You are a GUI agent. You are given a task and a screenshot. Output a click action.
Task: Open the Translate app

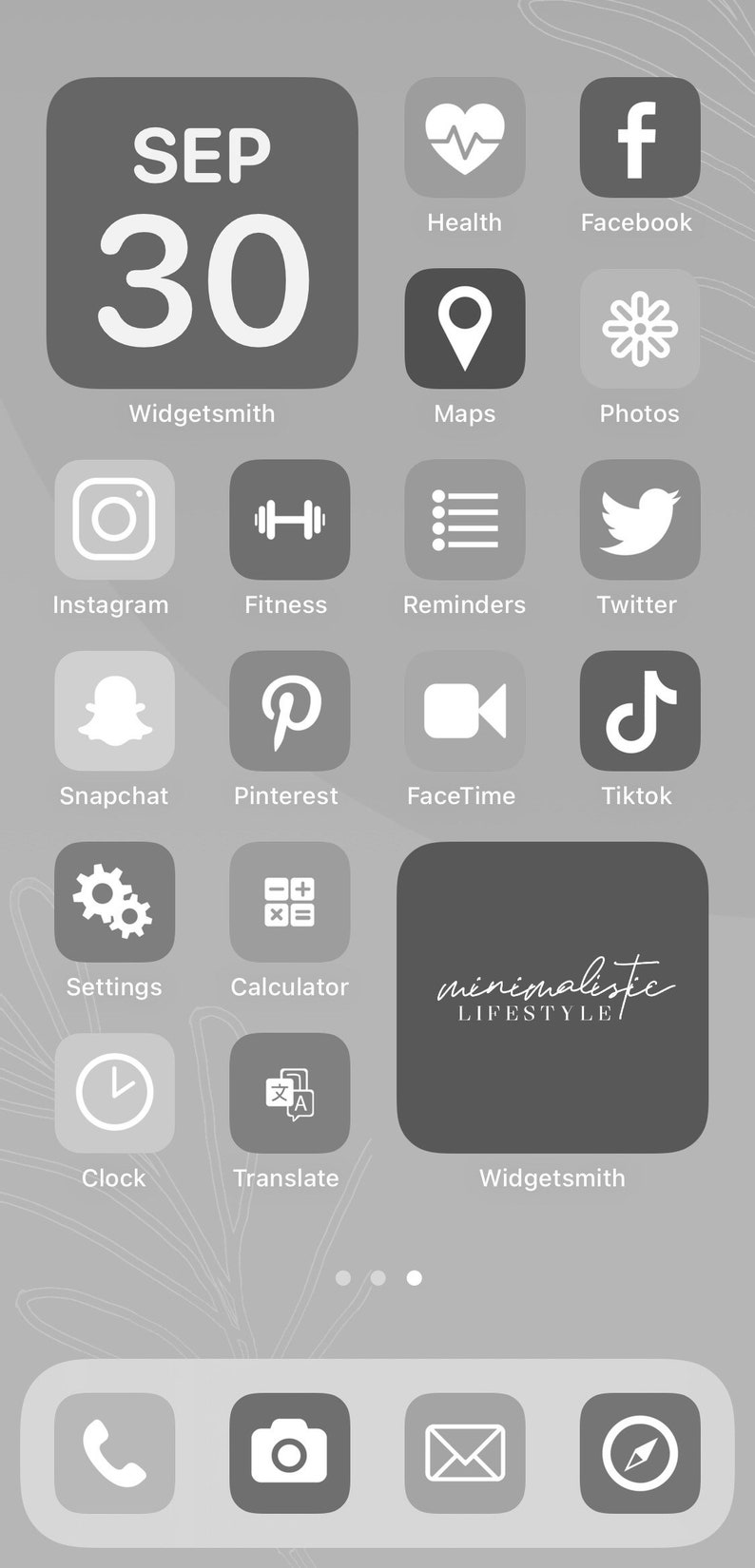click(289, 1093)
